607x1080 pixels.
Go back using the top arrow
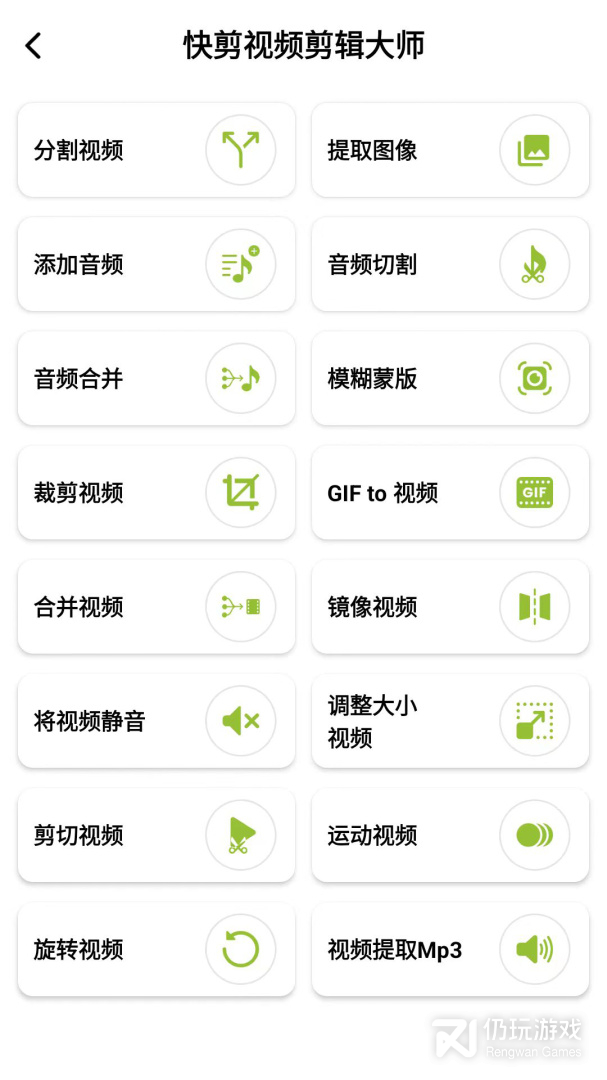(x=34, y=45)
